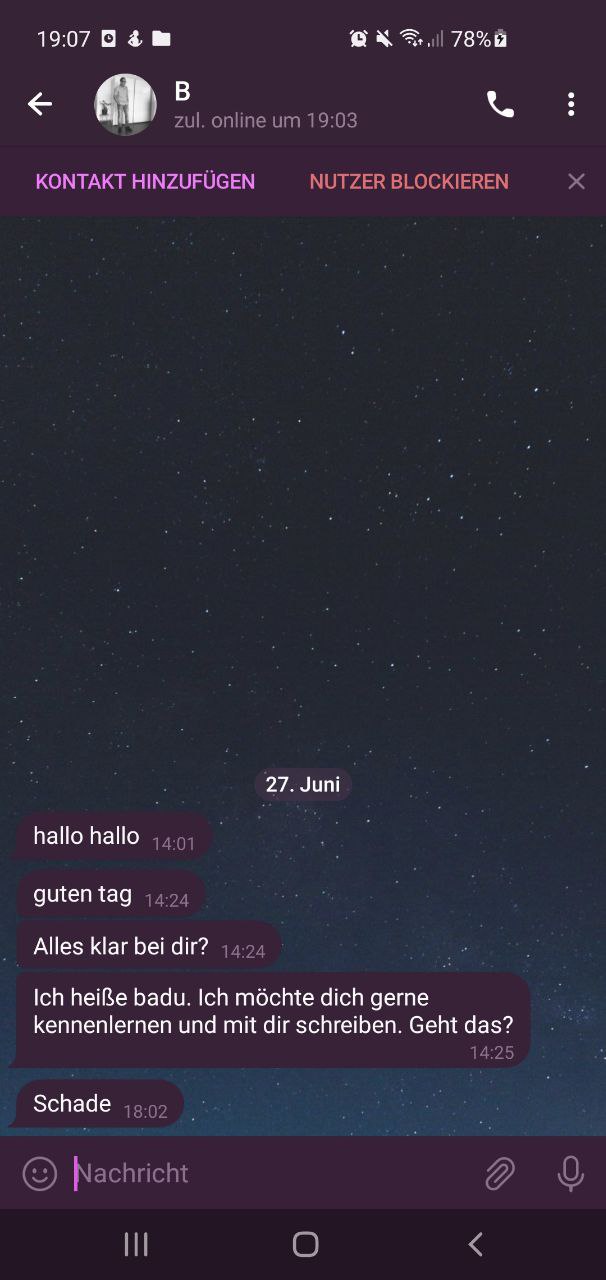The image size is (606, 1280).
Task: Open recent apps from the navigation bar
Action: 136,1244
